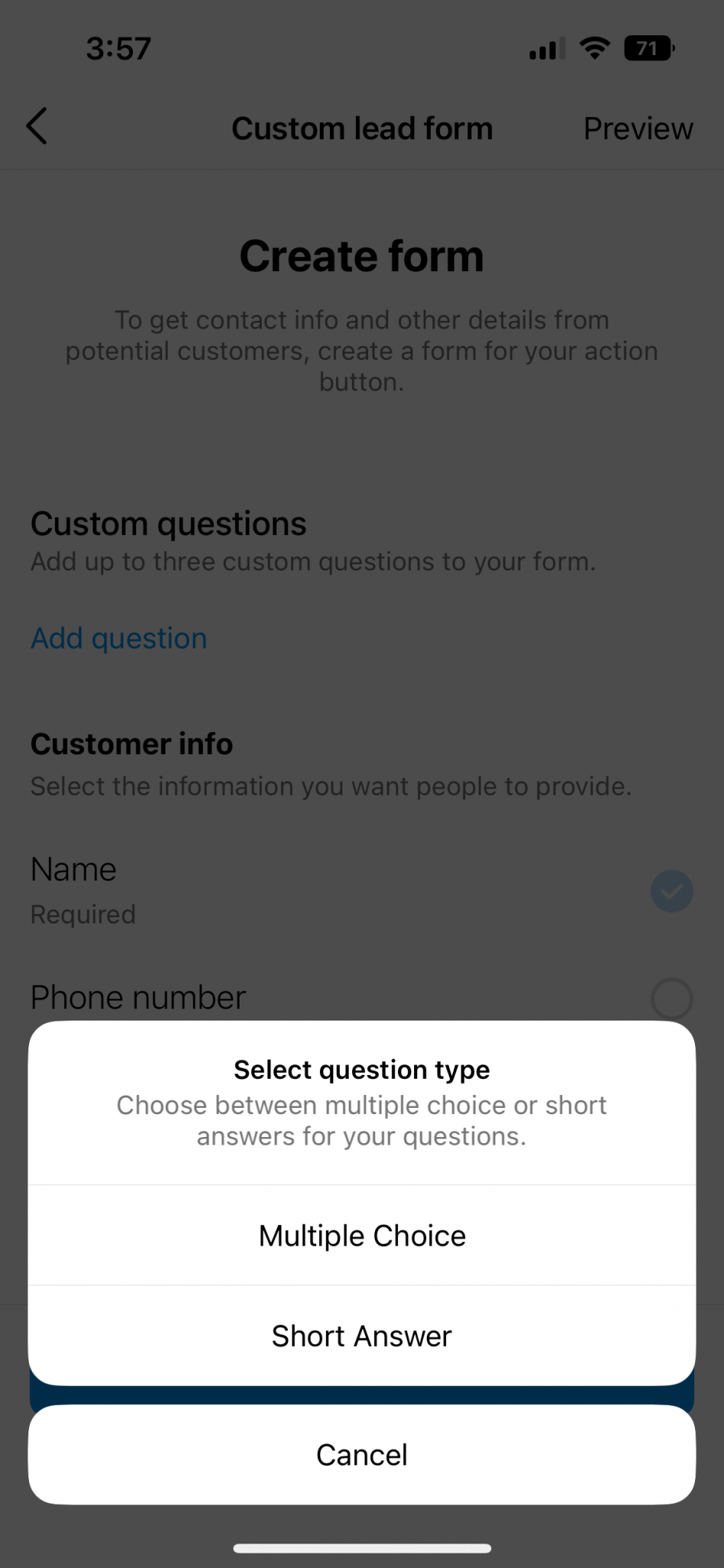Click the Create form heading

pos(361,256)
